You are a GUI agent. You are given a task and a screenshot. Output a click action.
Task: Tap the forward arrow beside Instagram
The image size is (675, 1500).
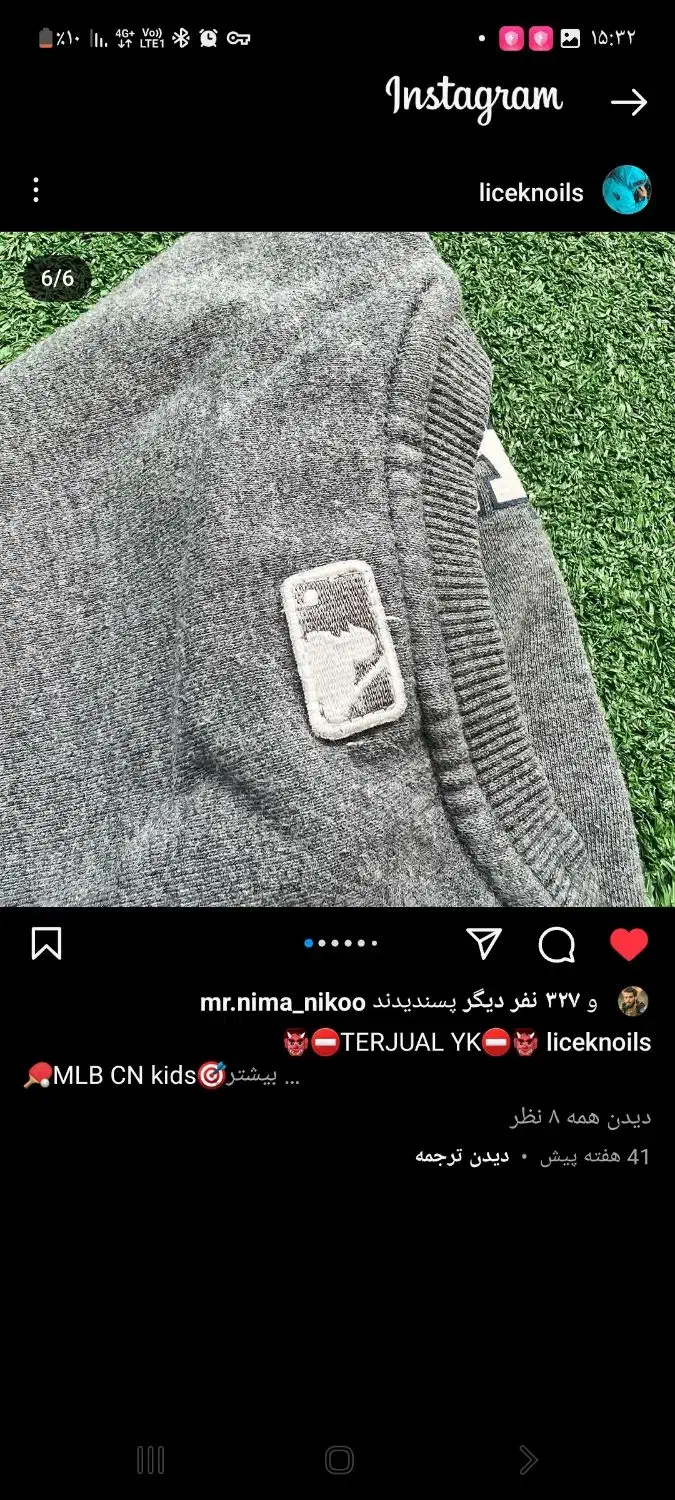click(x=629, y=102)
